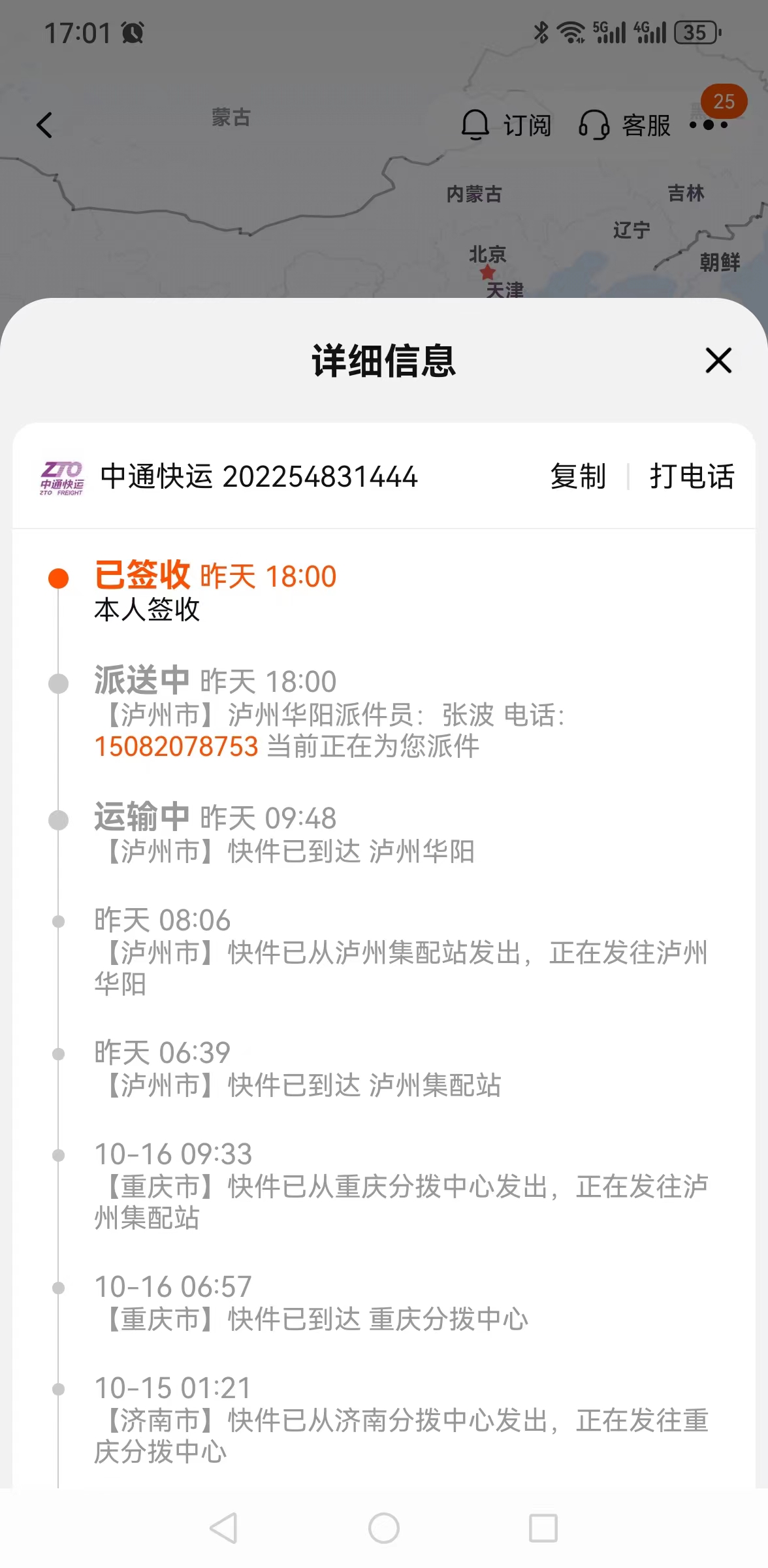768x1568 pixels.
Task: Tap the system home button
Action: click(384, 1528)
